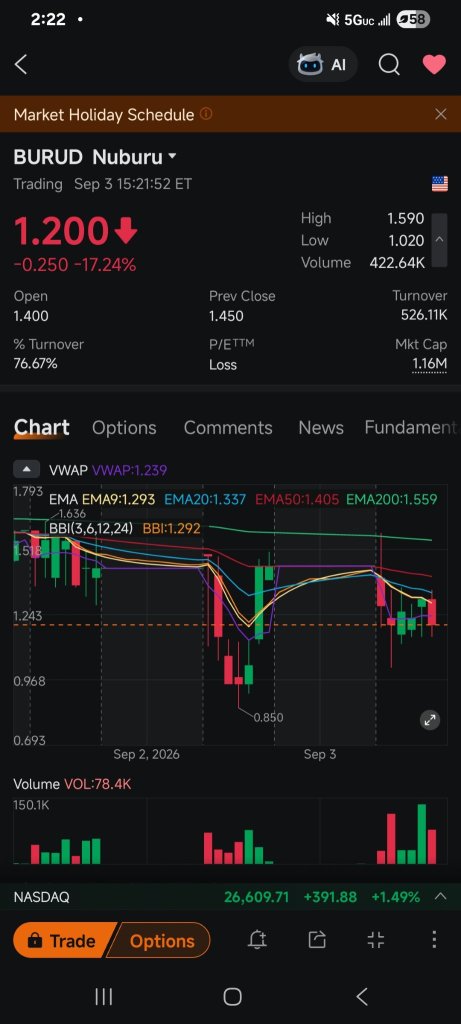
Task: Share this stock page
Action: 317,940
